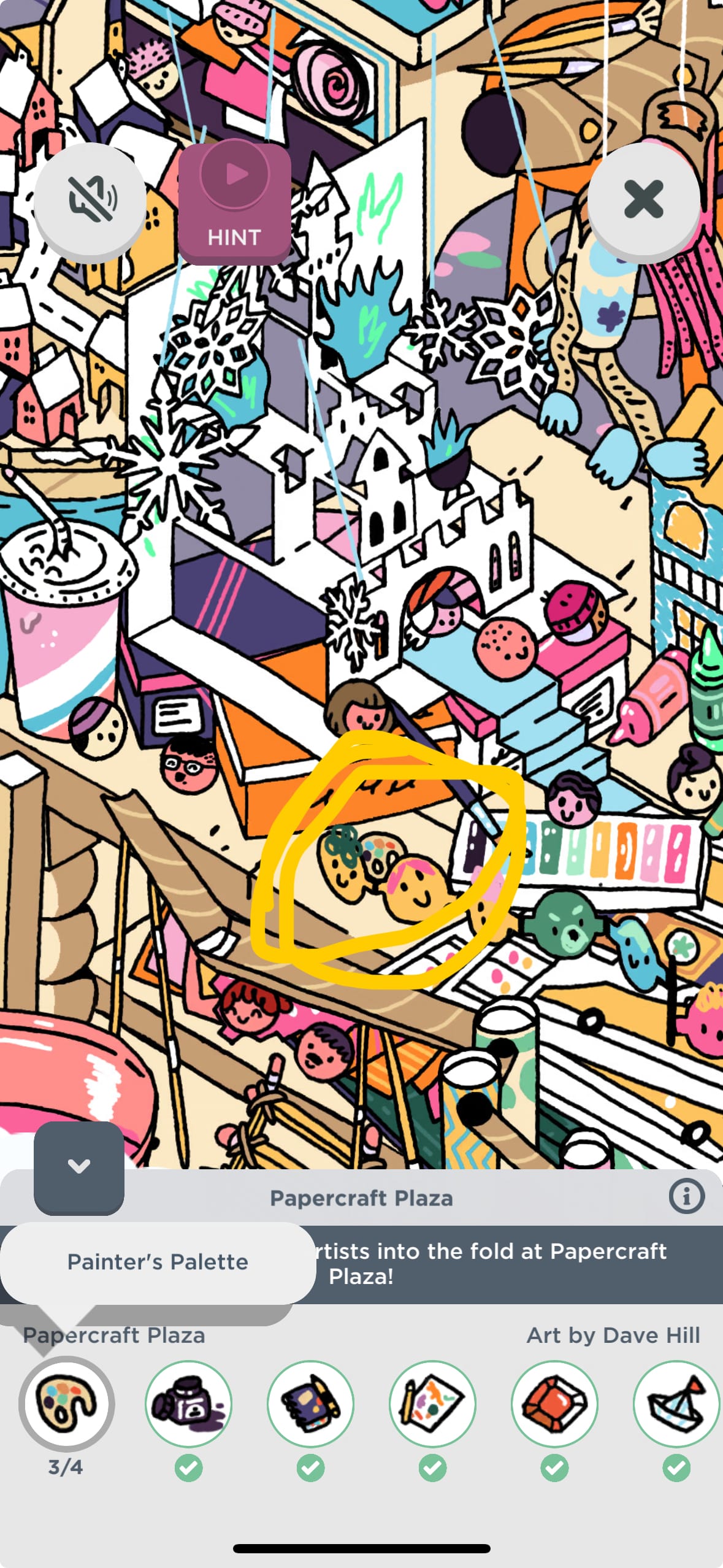Toggle the muted sound button

point(90,200)
